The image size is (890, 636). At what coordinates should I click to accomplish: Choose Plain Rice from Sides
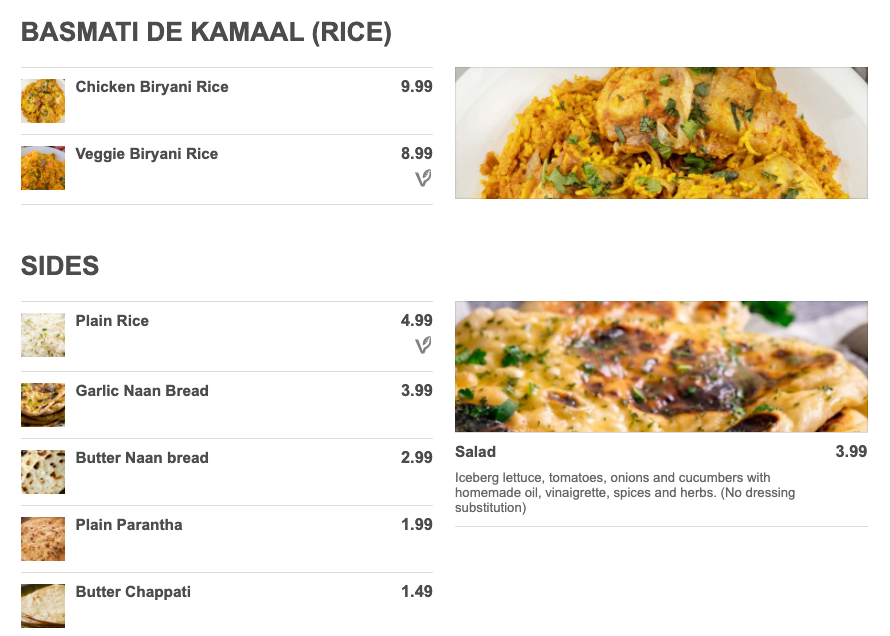(112, 322)
